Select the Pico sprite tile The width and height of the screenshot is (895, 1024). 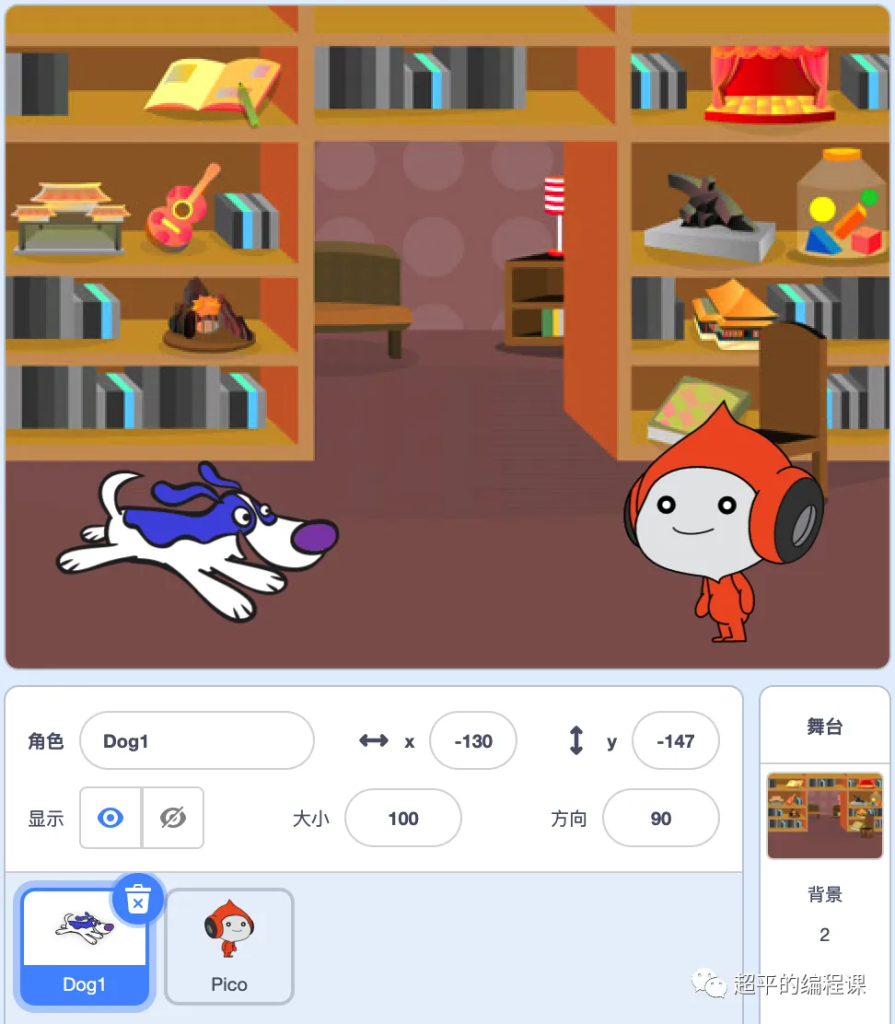coord(229,945)
